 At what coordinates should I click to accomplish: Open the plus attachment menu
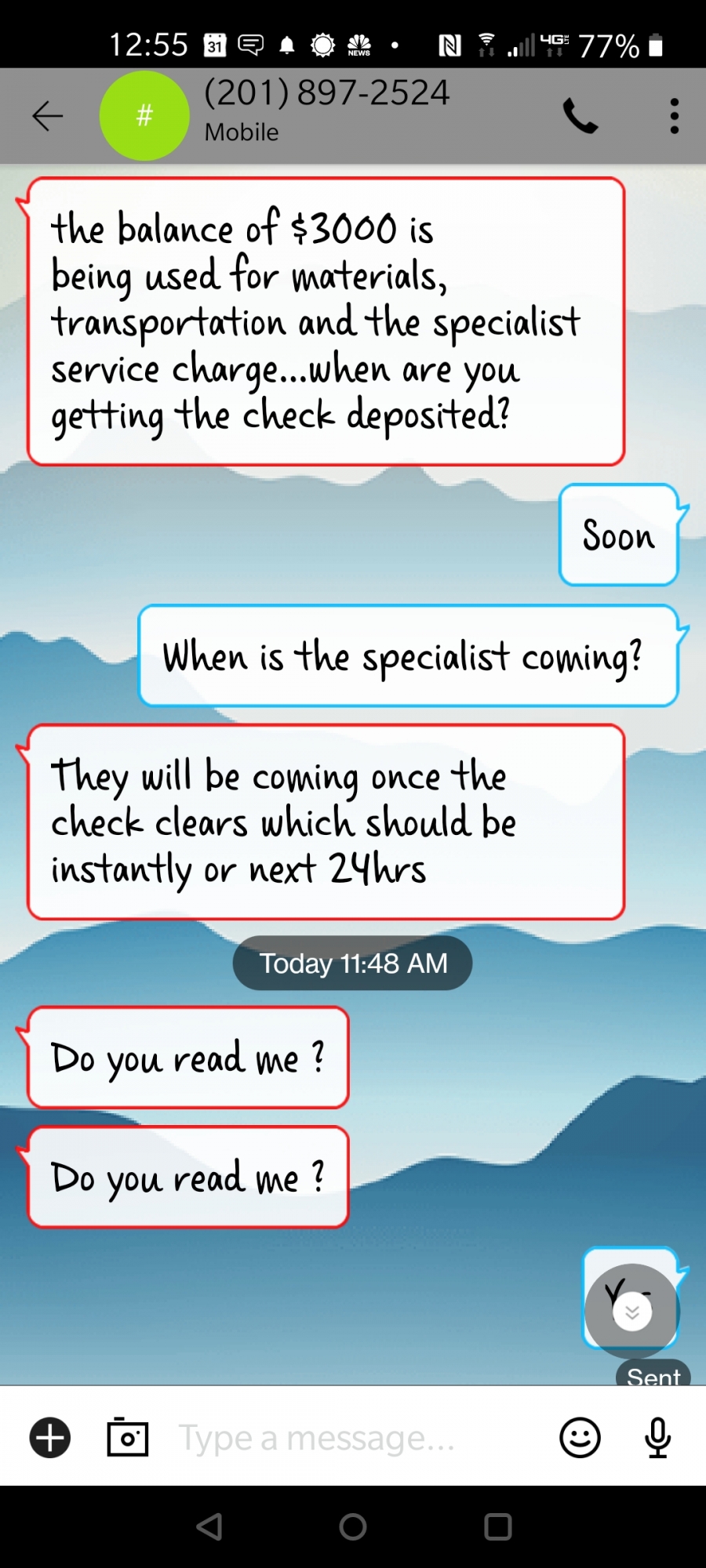coord(50,1438)
